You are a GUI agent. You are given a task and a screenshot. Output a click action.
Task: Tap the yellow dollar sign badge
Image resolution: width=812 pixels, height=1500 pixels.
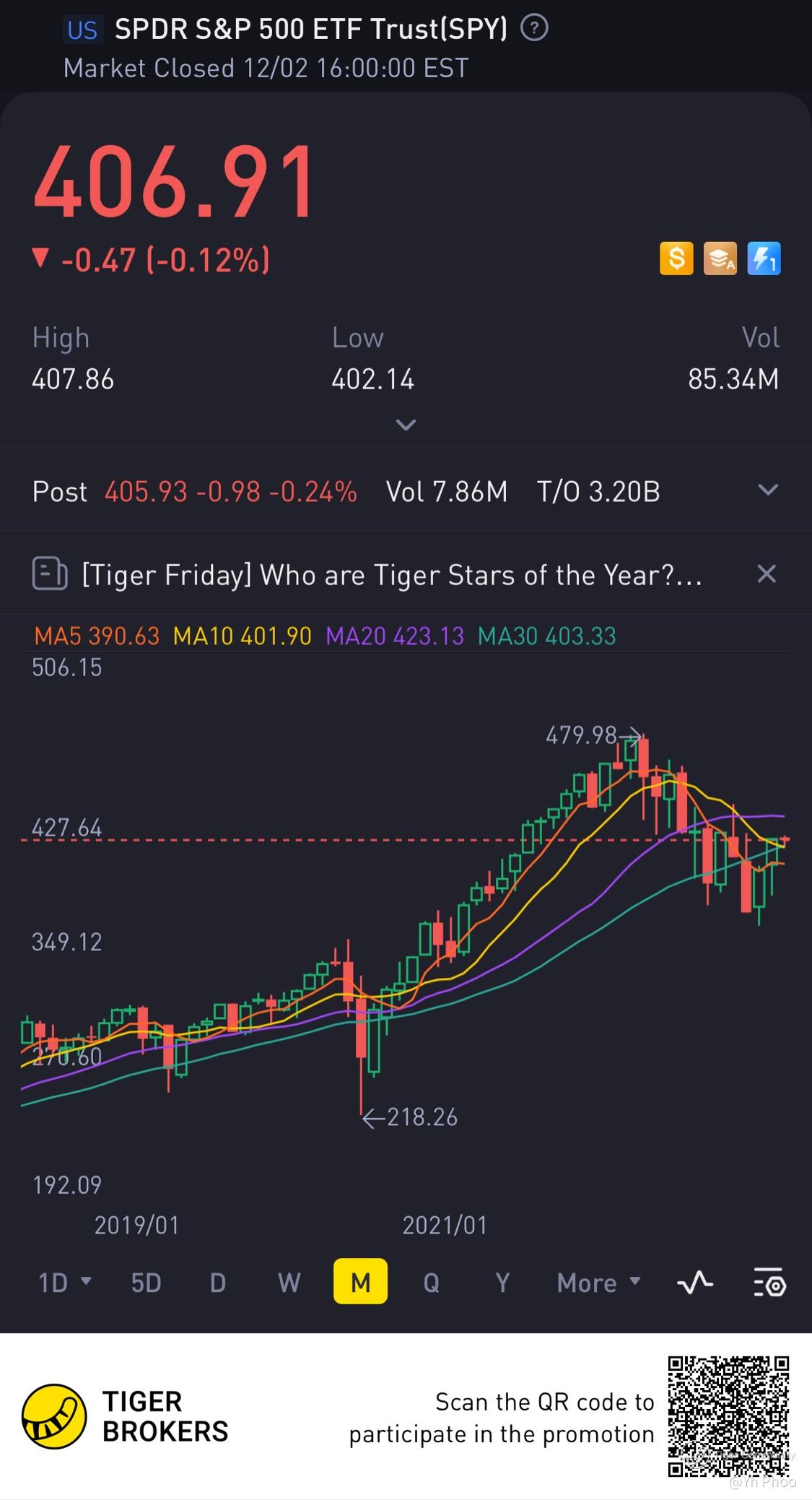tap(676, 258)
